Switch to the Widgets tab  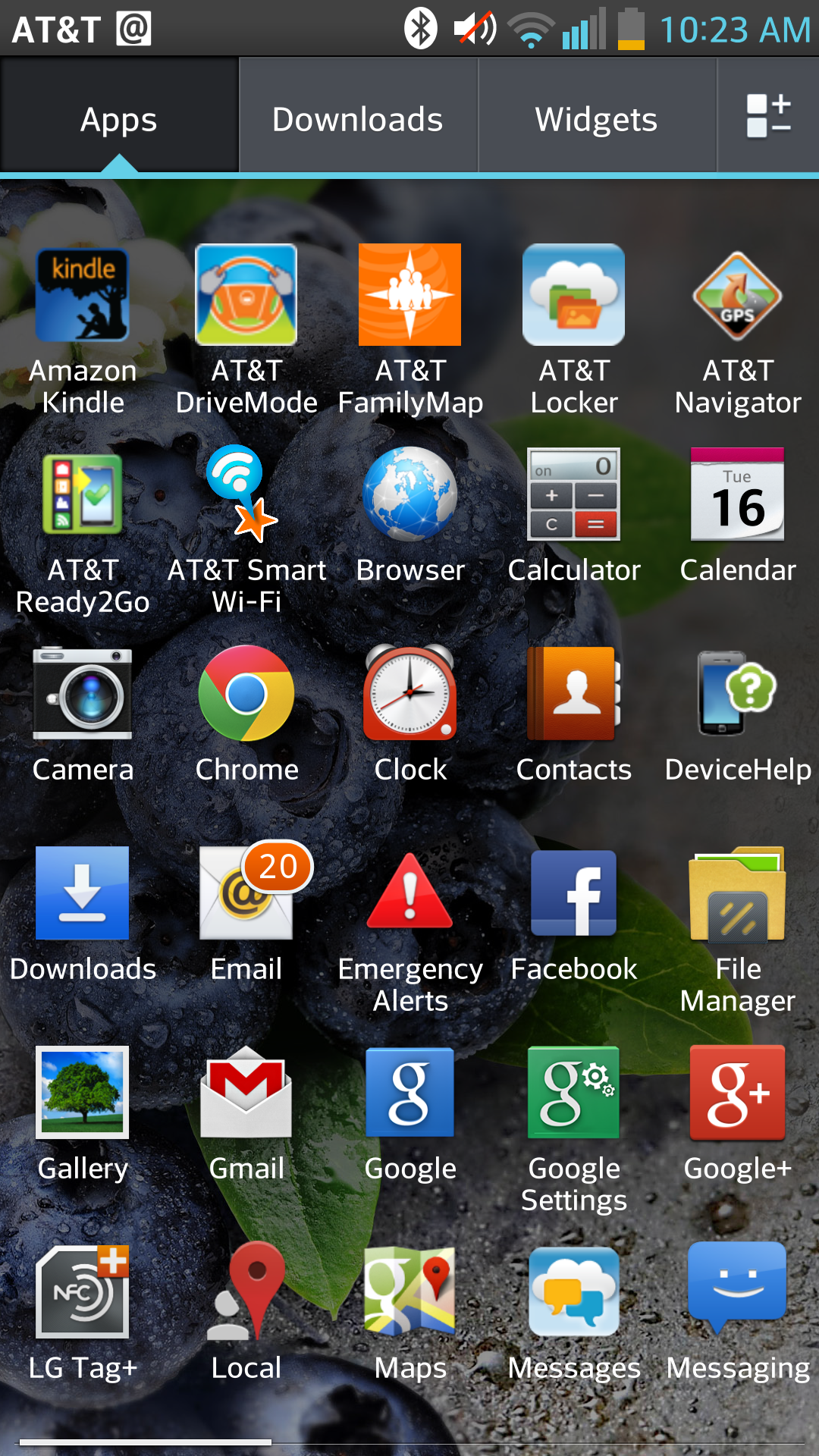click(x=596, y=118)
